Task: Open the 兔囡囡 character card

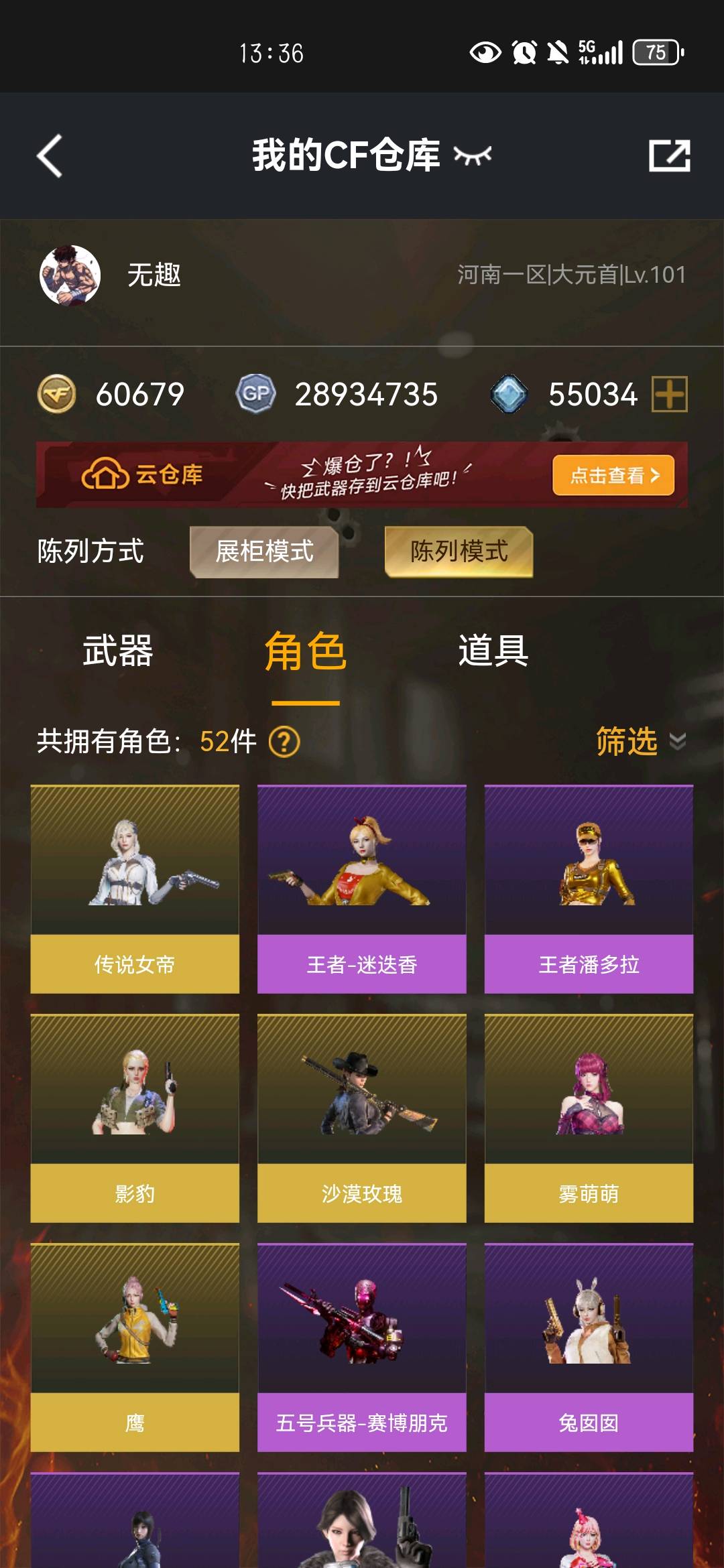Action: click(x=589, y=1347)
